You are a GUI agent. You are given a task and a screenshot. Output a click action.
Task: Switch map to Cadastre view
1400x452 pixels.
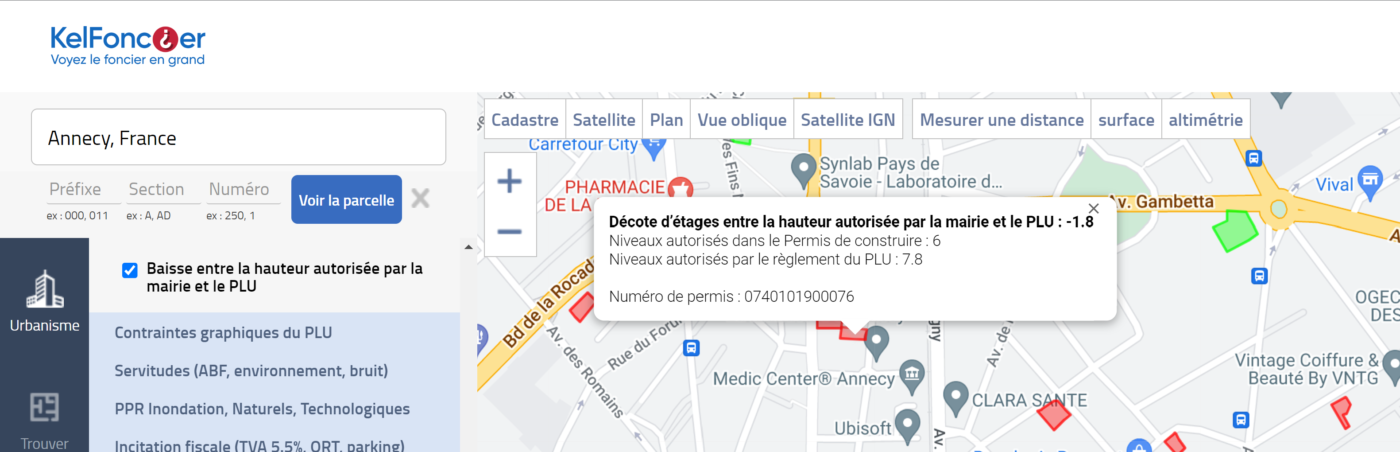click(x=525, y=120)
